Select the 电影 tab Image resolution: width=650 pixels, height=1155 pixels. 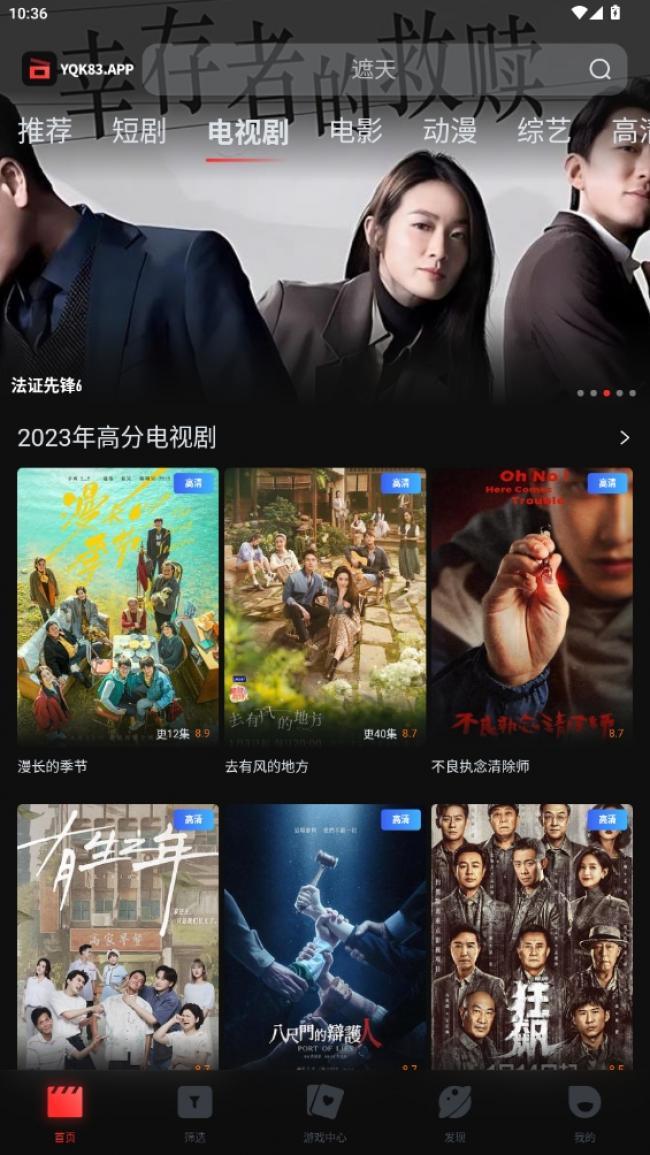pos(356,131)
